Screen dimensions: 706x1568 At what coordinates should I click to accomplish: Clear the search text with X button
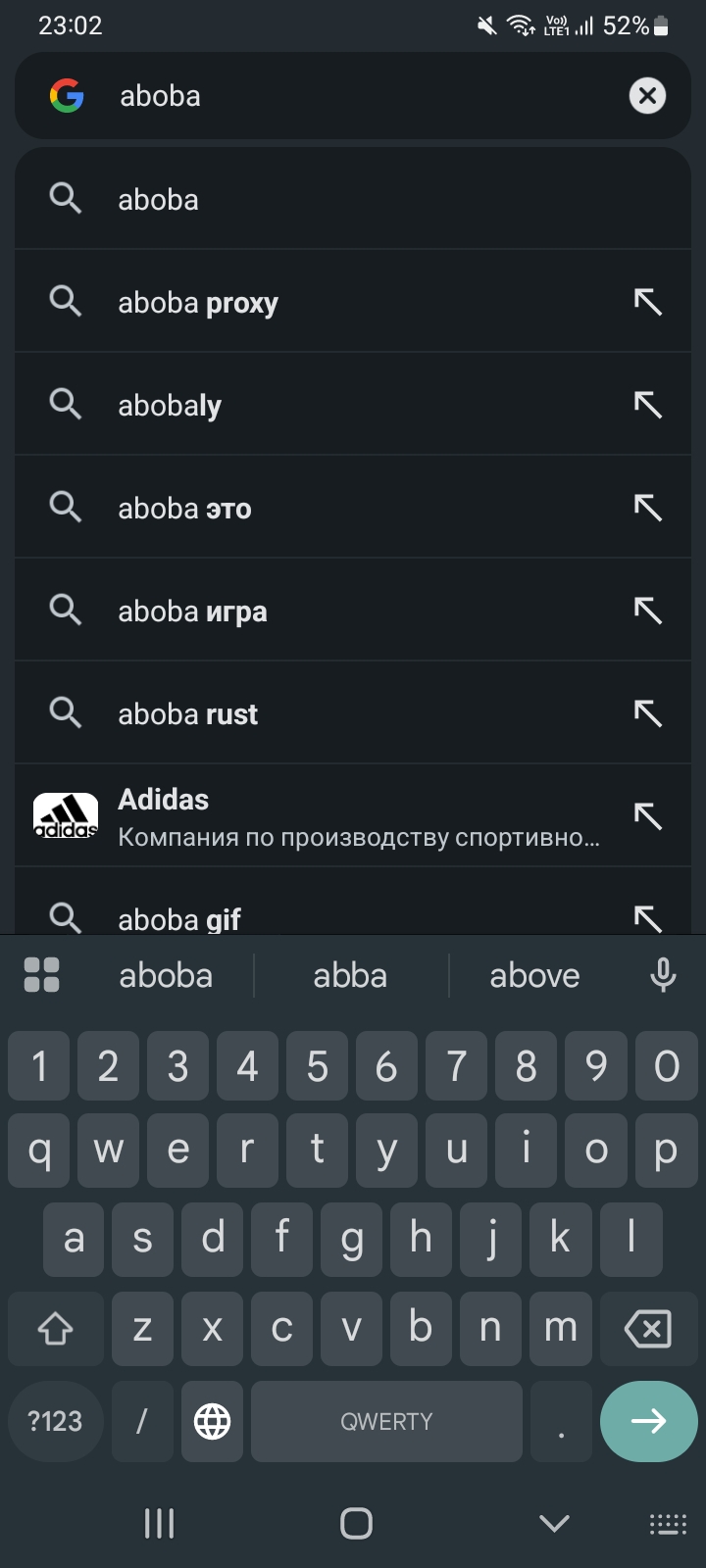point(647,96)
